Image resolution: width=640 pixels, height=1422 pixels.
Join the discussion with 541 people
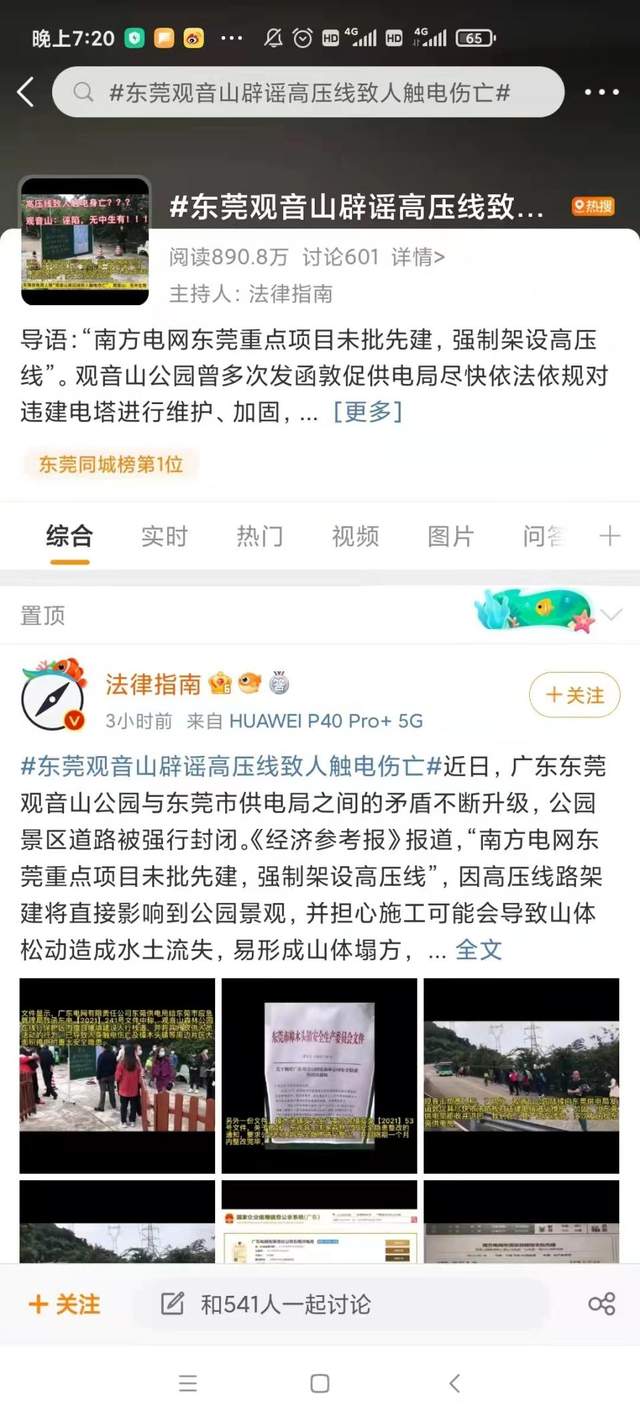click(285, 1304)
